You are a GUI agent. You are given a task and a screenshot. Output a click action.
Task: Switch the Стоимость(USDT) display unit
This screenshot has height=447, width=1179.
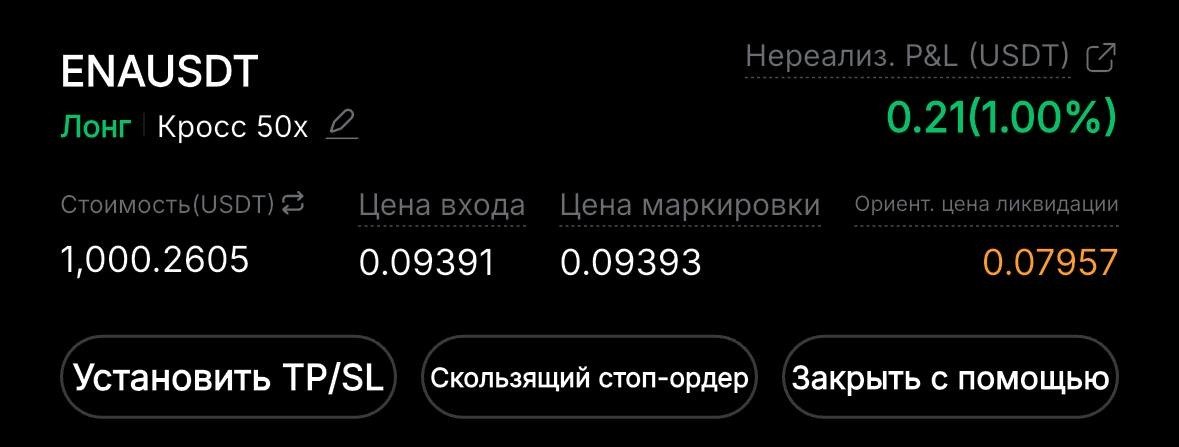coord(293,203)
